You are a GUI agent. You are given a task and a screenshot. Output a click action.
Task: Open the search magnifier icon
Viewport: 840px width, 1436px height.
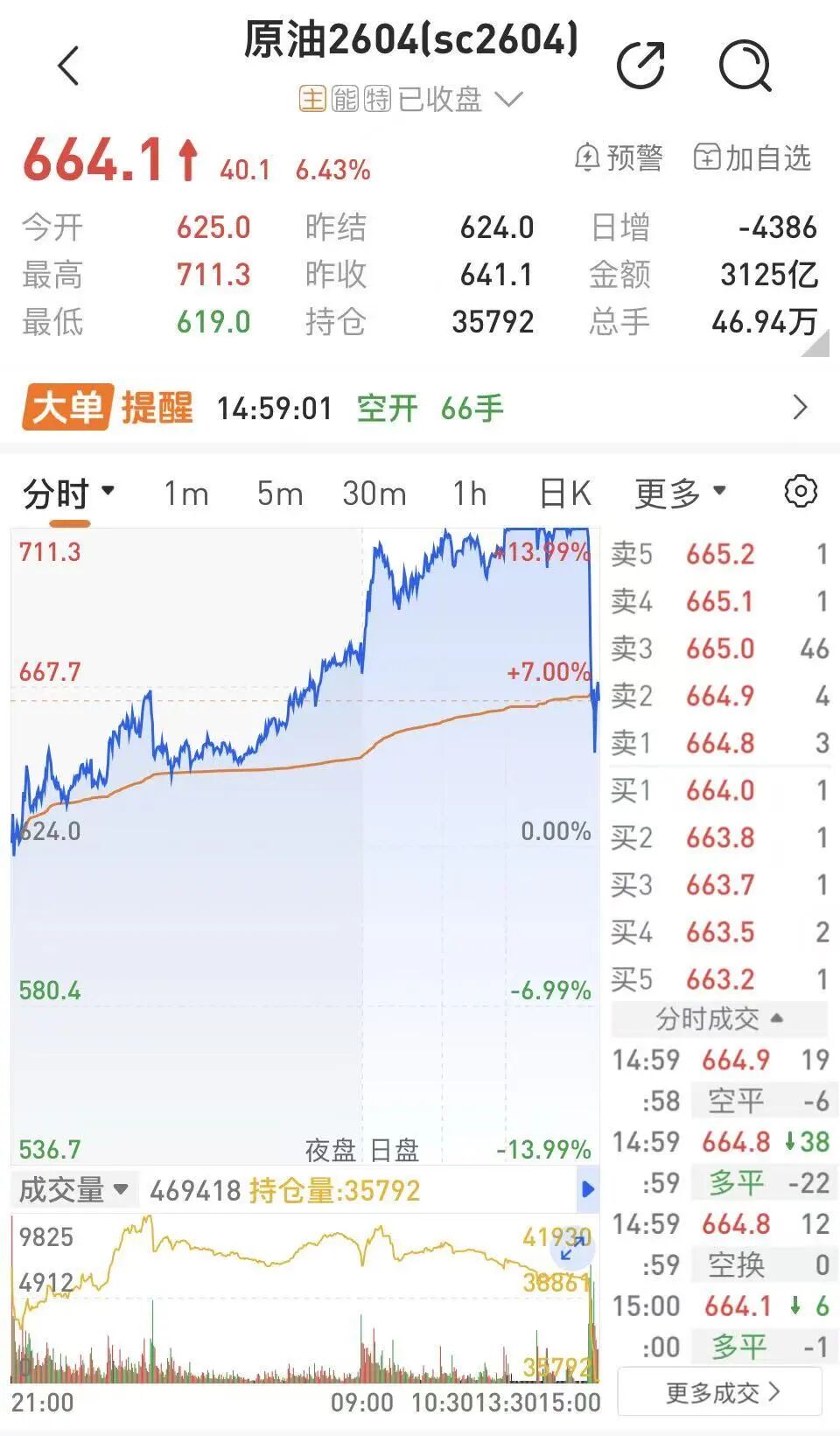tap(745, 65)
